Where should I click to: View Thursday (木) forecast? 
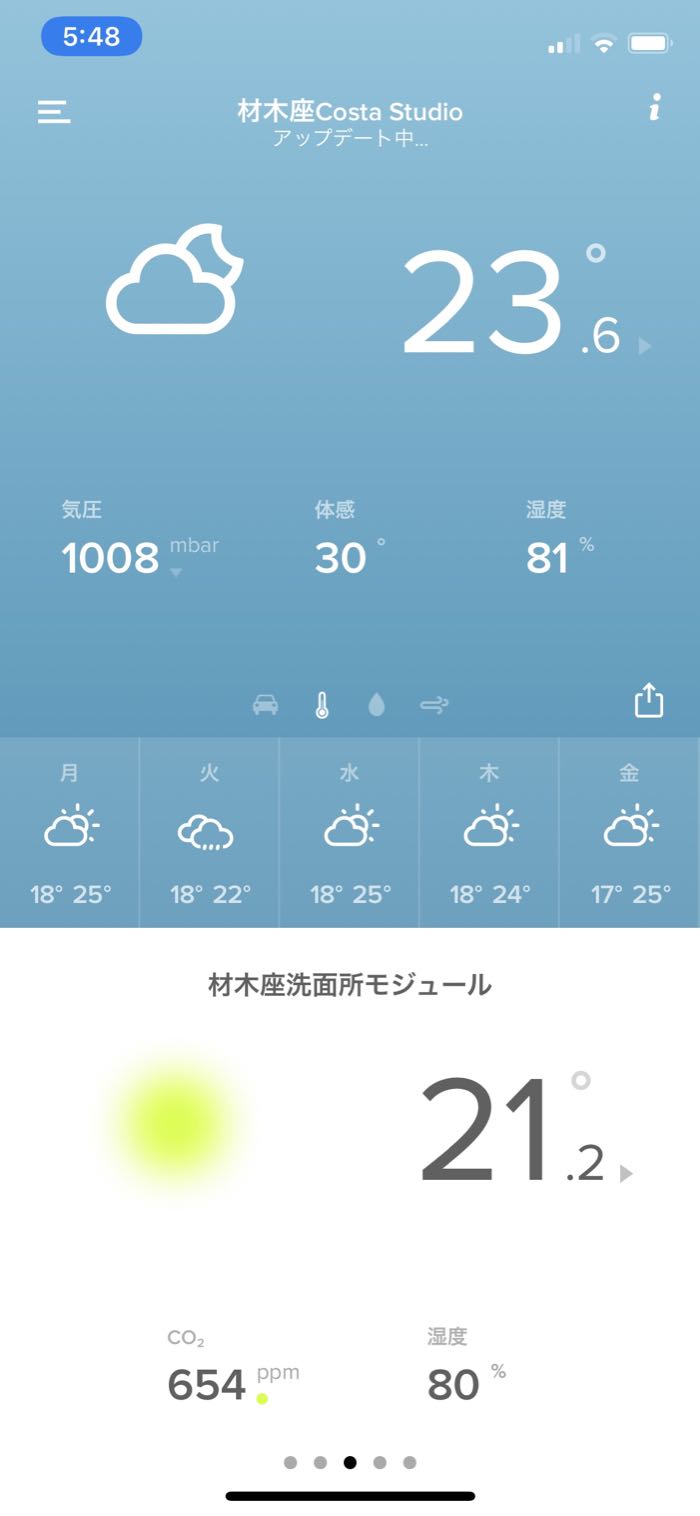[x=489, y=832]
